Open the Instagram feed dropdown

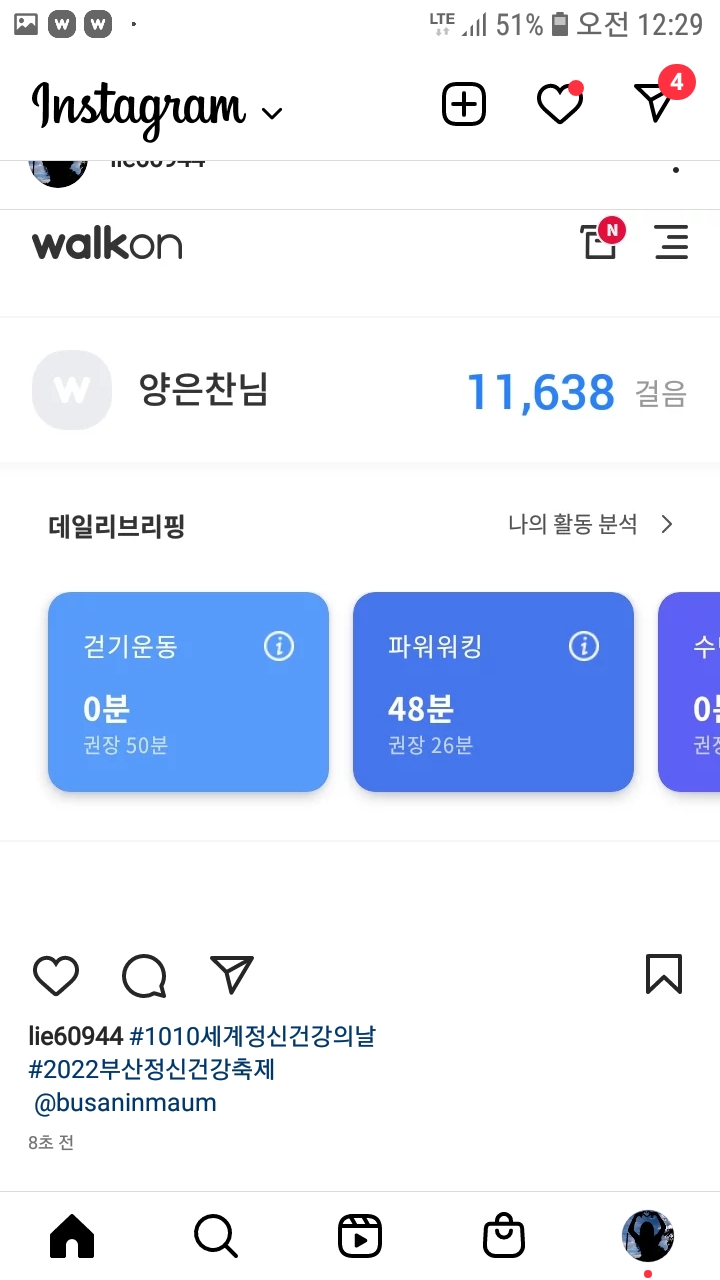271,112
